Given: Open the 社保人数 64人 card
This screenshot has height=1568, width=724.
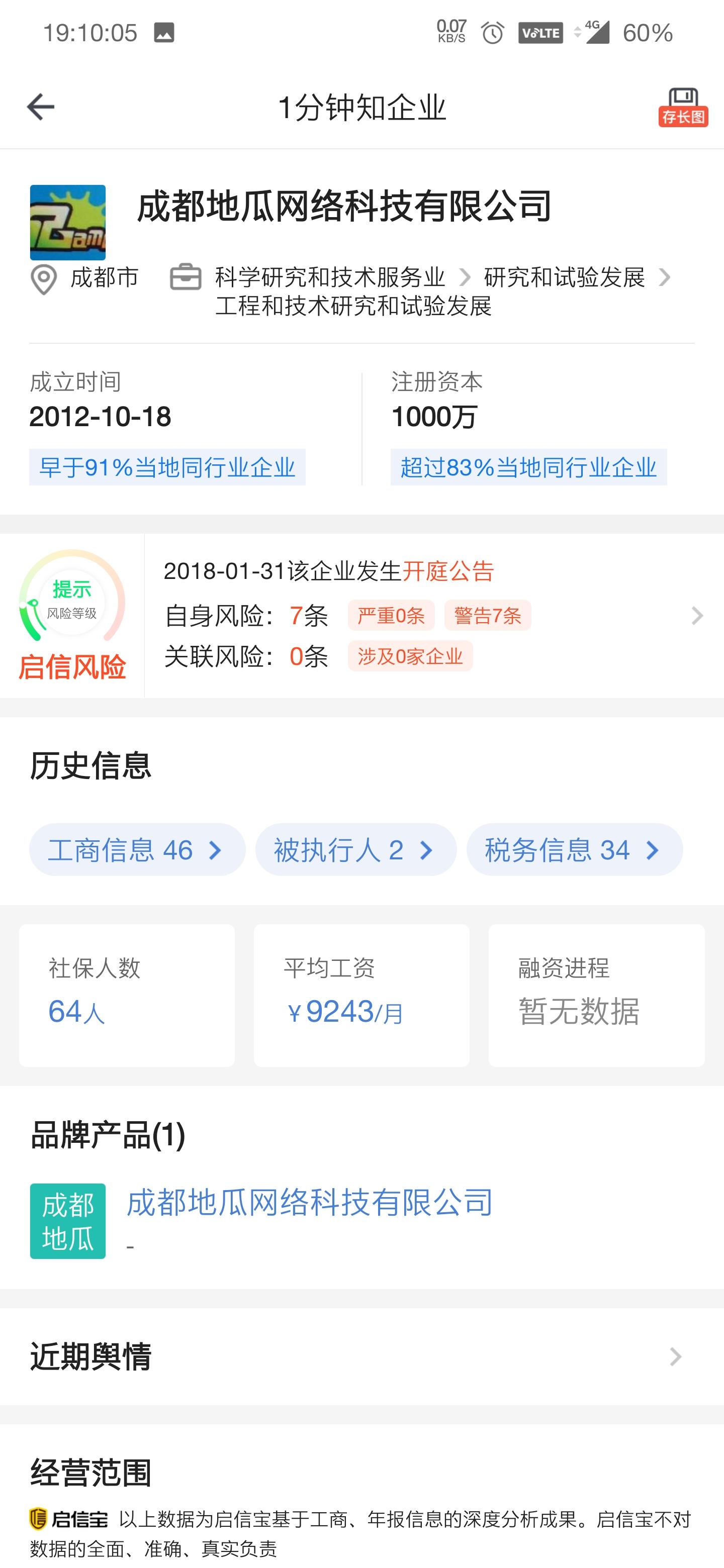Looking at the screenshot, I should point(127,995).
